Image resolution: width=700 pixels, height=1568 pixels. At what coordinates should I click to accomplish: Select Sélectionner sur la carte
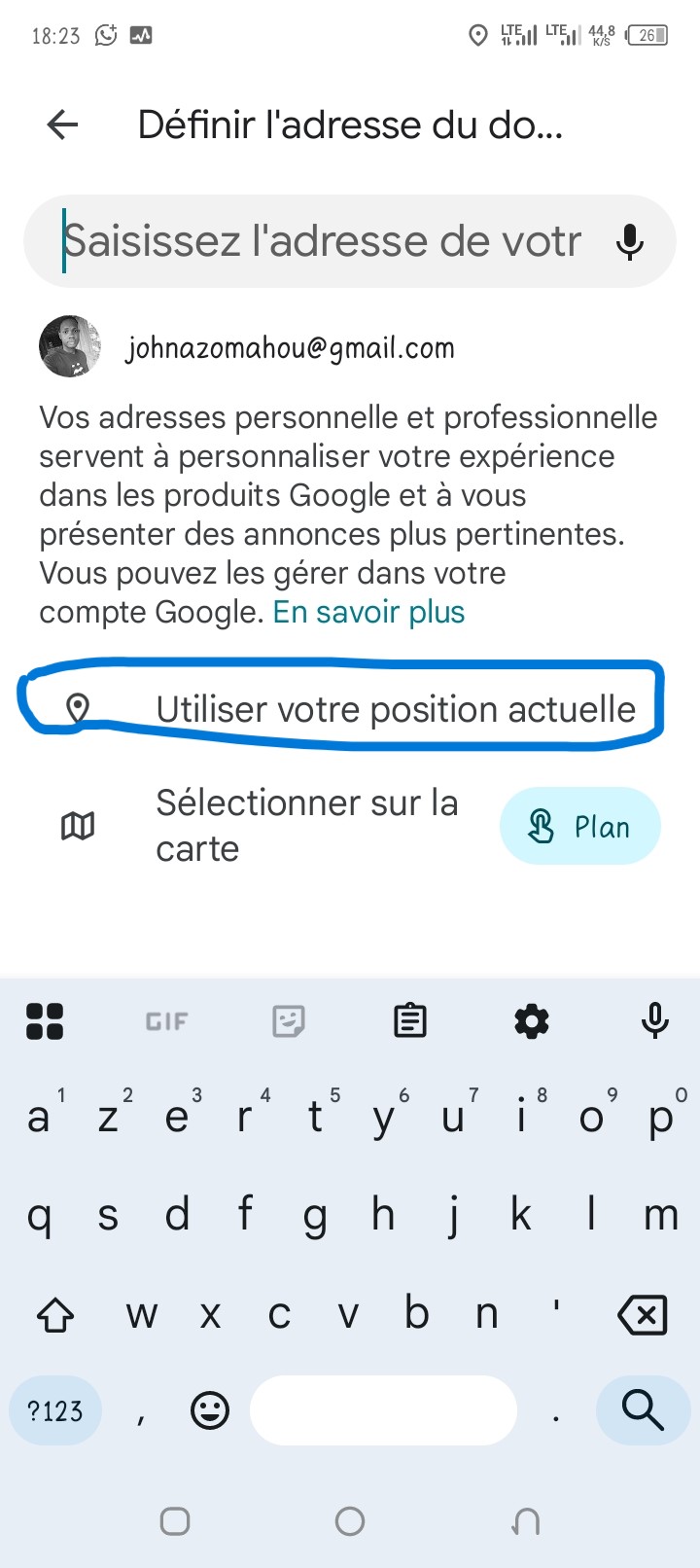(x=306, y=825)
